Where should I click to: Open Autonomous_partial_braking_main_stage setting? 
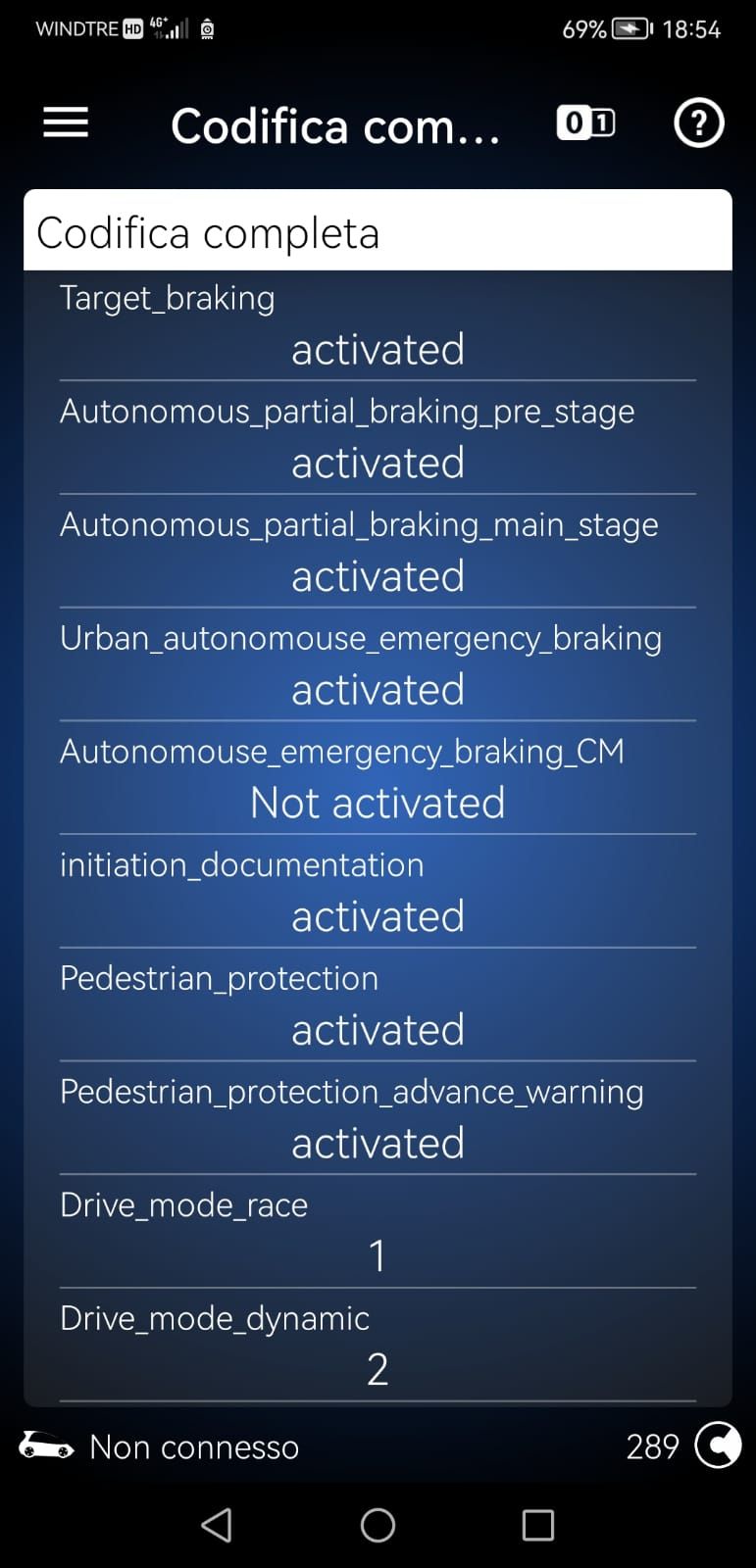tap(378, 552)
